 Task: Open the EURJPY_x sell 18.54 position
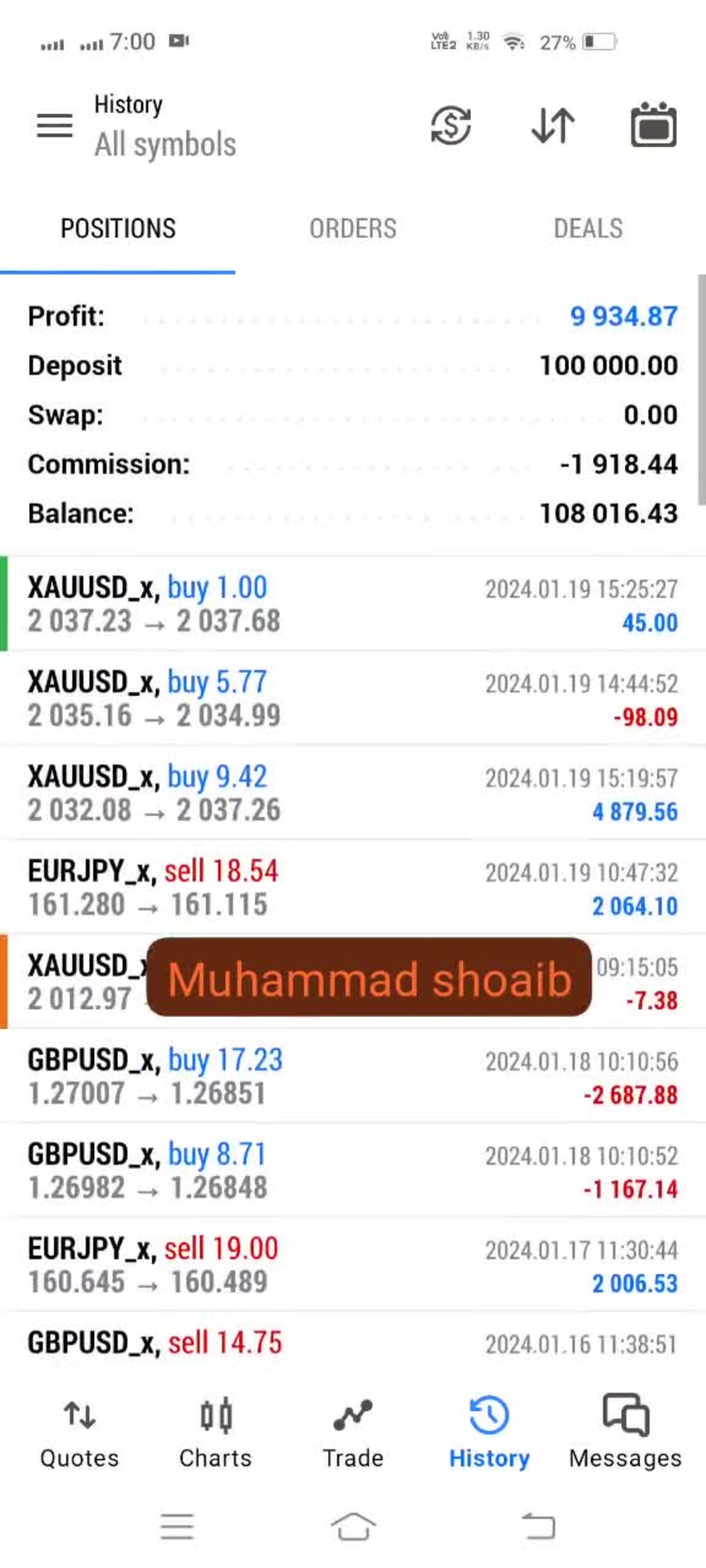click(353, 888)
